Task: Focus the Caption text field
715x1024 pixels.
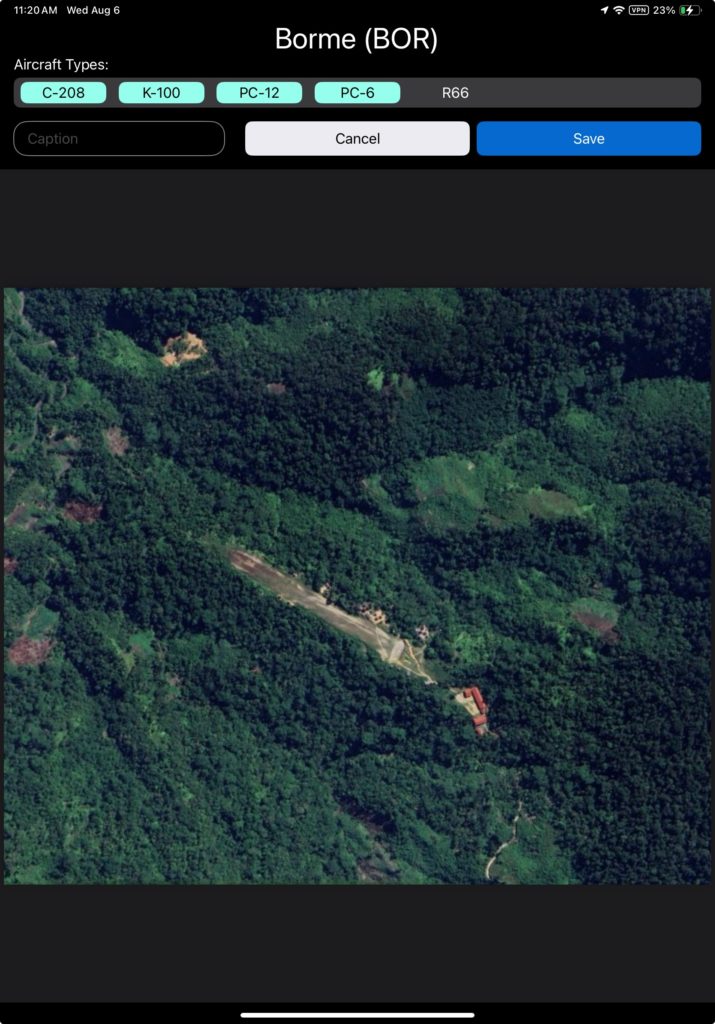Action: pyautogui.click(x=119, y=139)
